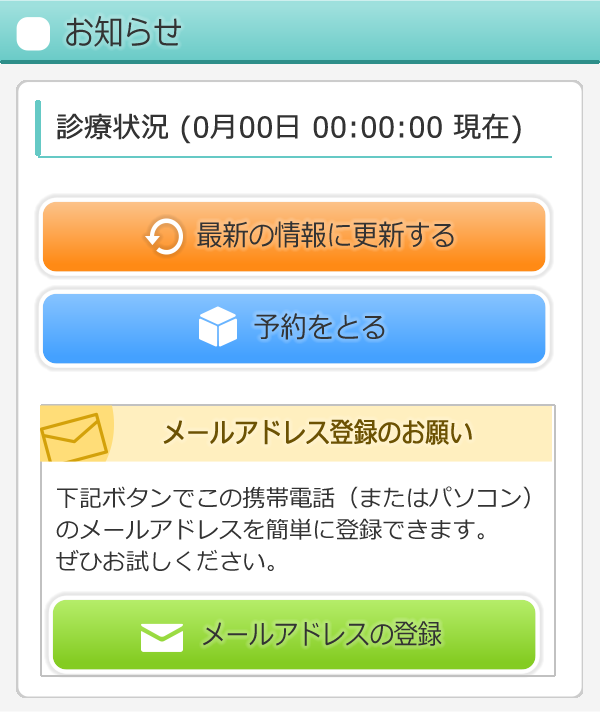Refresh with 最新の情報に更新する button
The height and width of the screenshot is (712, 600).
tap(294, 236)
